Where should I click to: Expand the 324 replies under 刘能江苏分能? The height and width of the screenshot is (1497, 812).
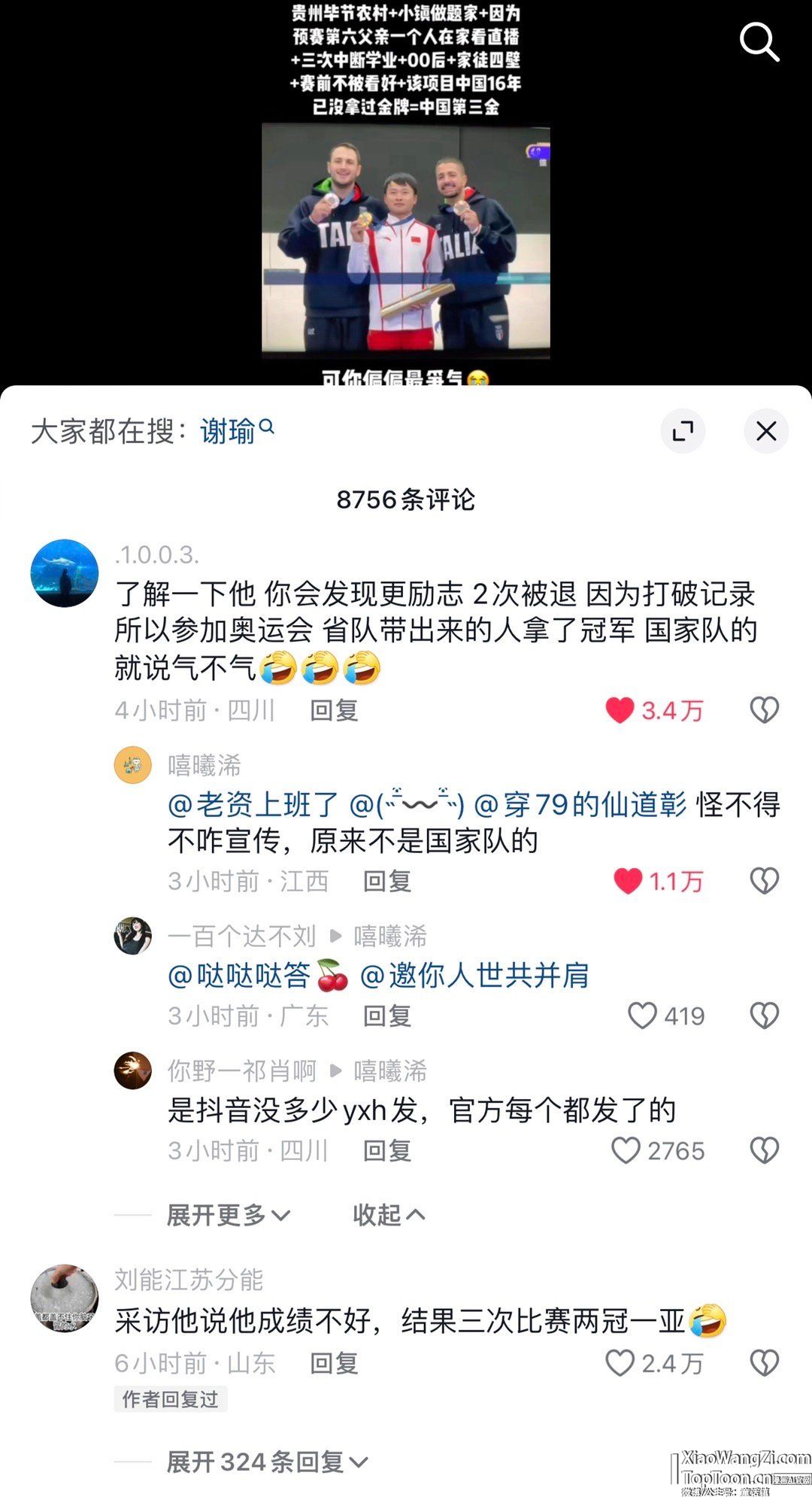tap(267, 1462)
